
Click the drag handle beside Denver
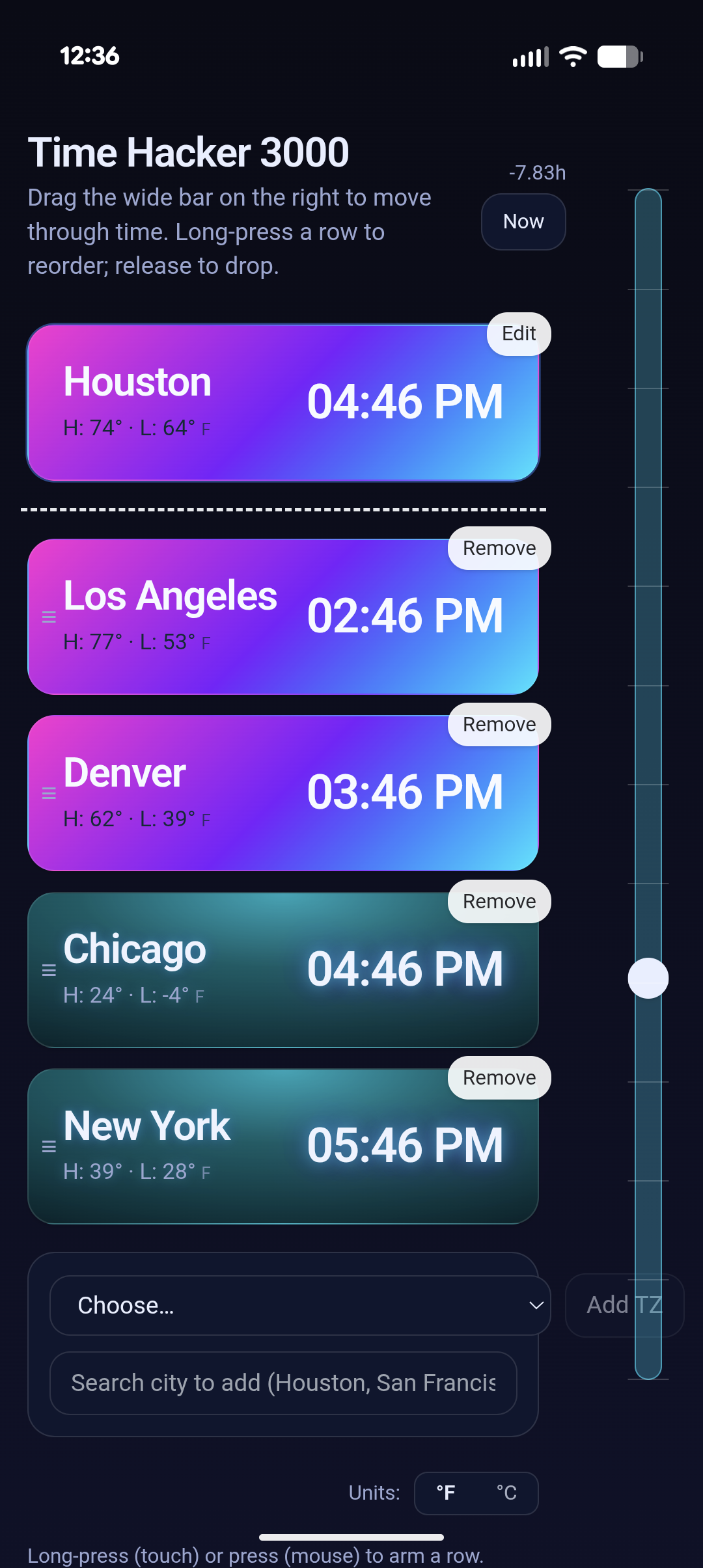tap(49, 793)
